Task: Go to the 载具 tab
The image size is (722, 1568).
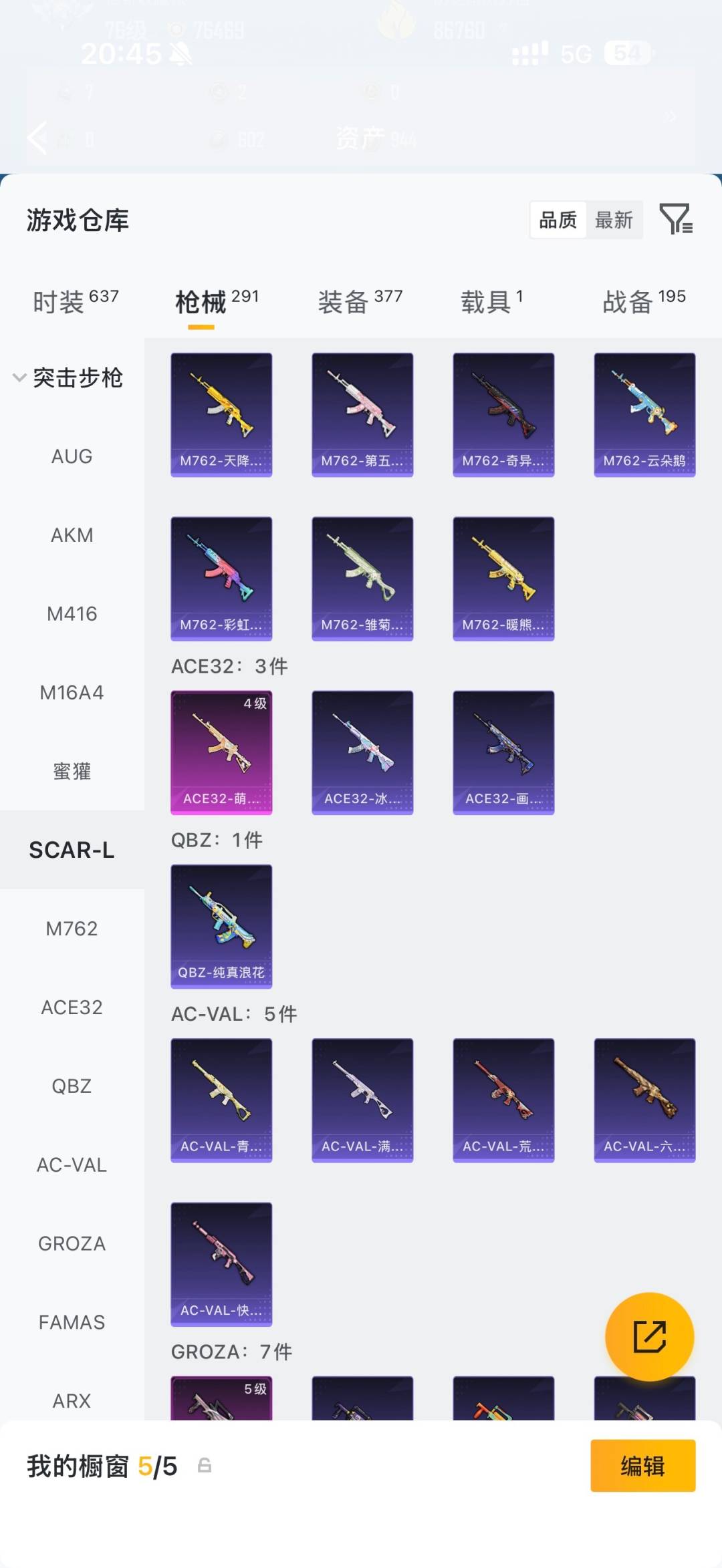Action: 492,301
